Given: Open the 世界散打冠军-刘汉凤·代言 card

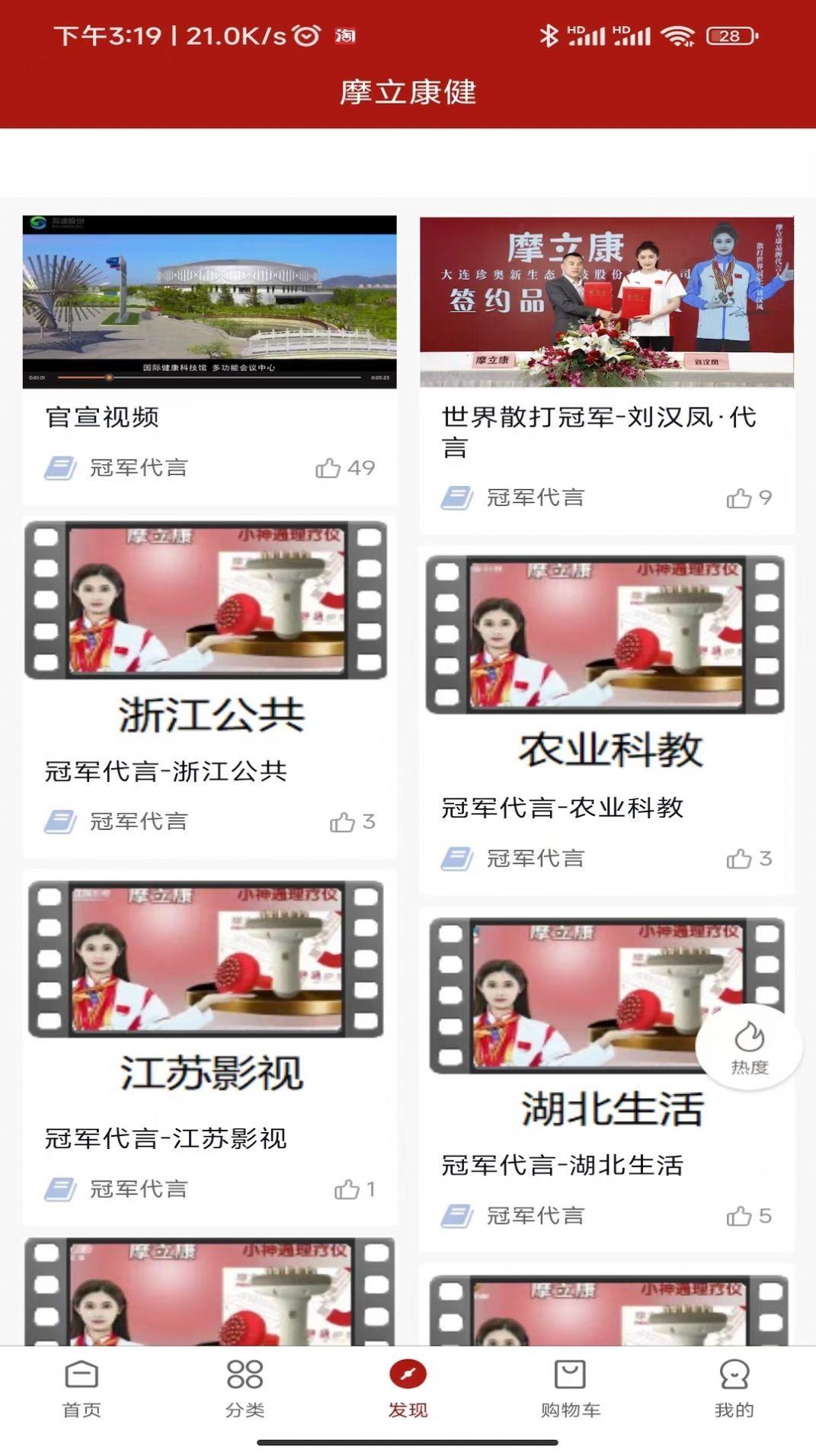Looking at the screenshot, I should point(606,374).
